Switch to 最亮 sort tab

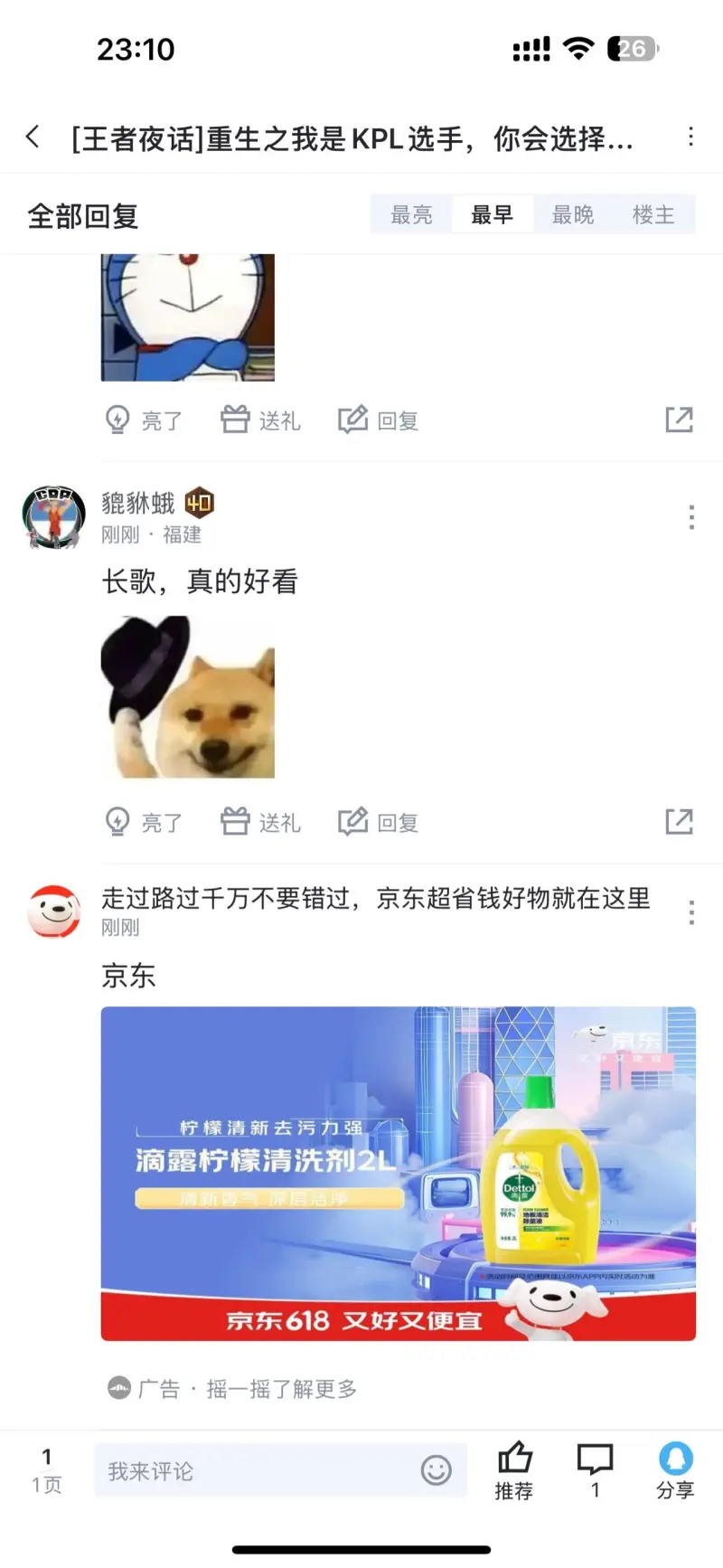click(x=411, y=215)
